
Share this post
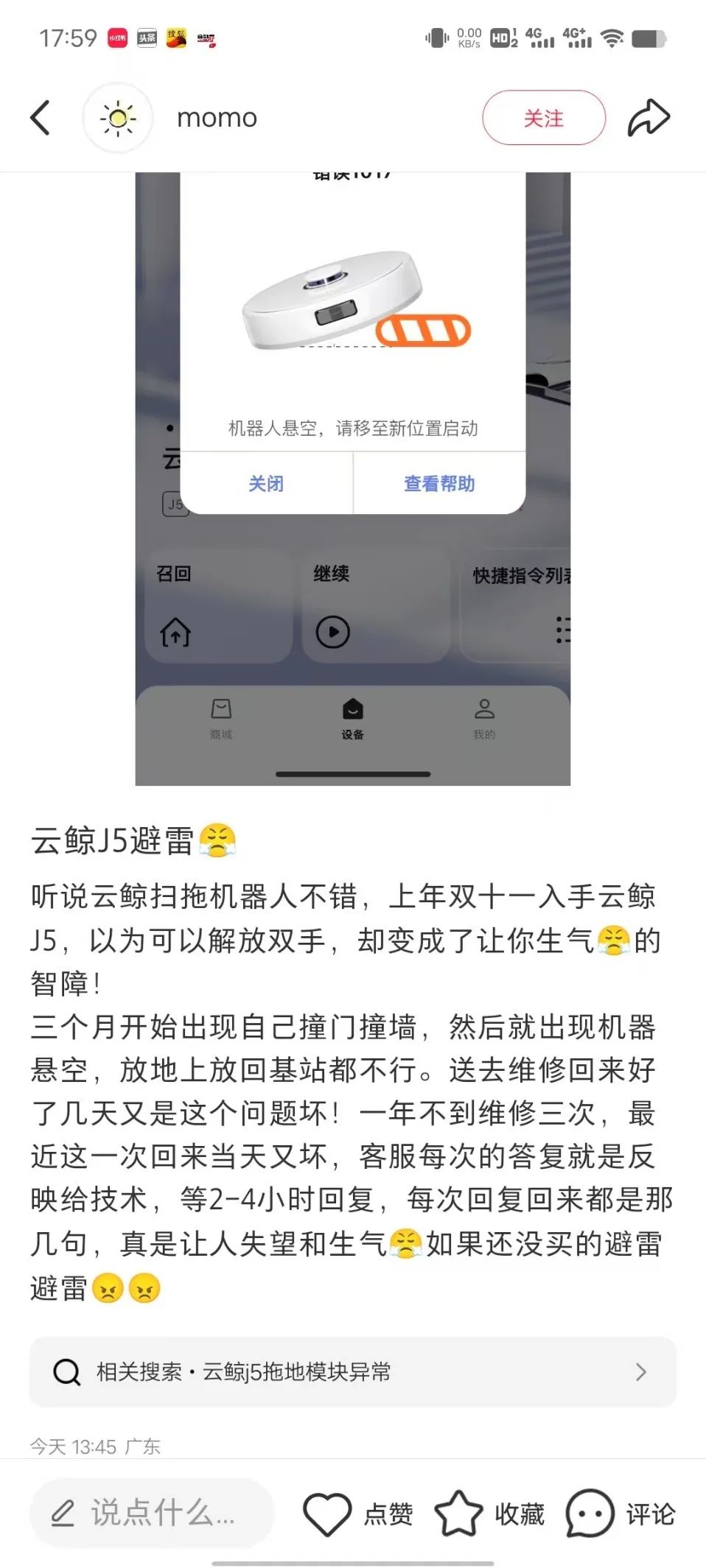[x=649, y=118]
